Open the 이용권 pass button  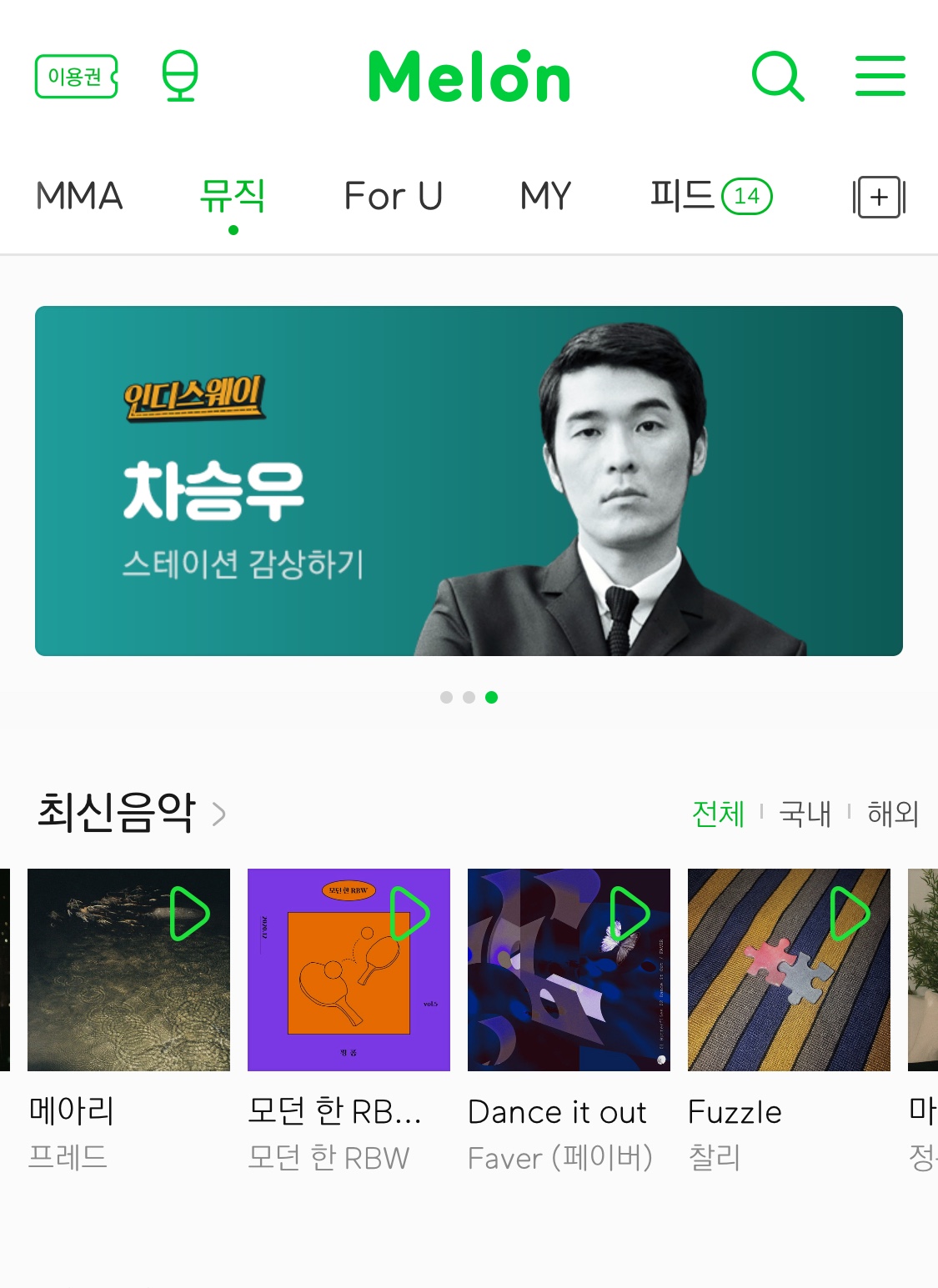click(x=76, y=77)
